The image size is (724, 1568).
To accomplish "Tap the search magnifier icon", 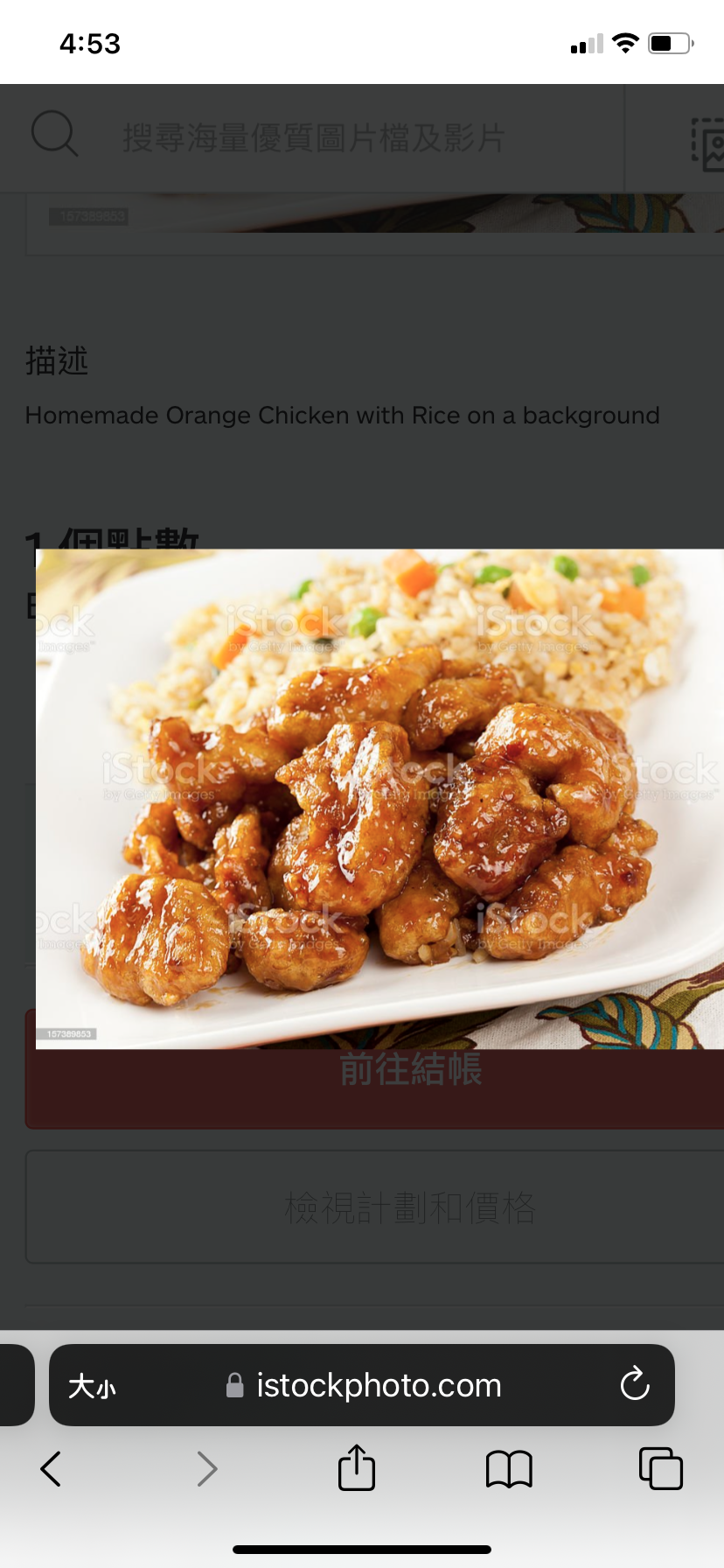I will (54, 135).
